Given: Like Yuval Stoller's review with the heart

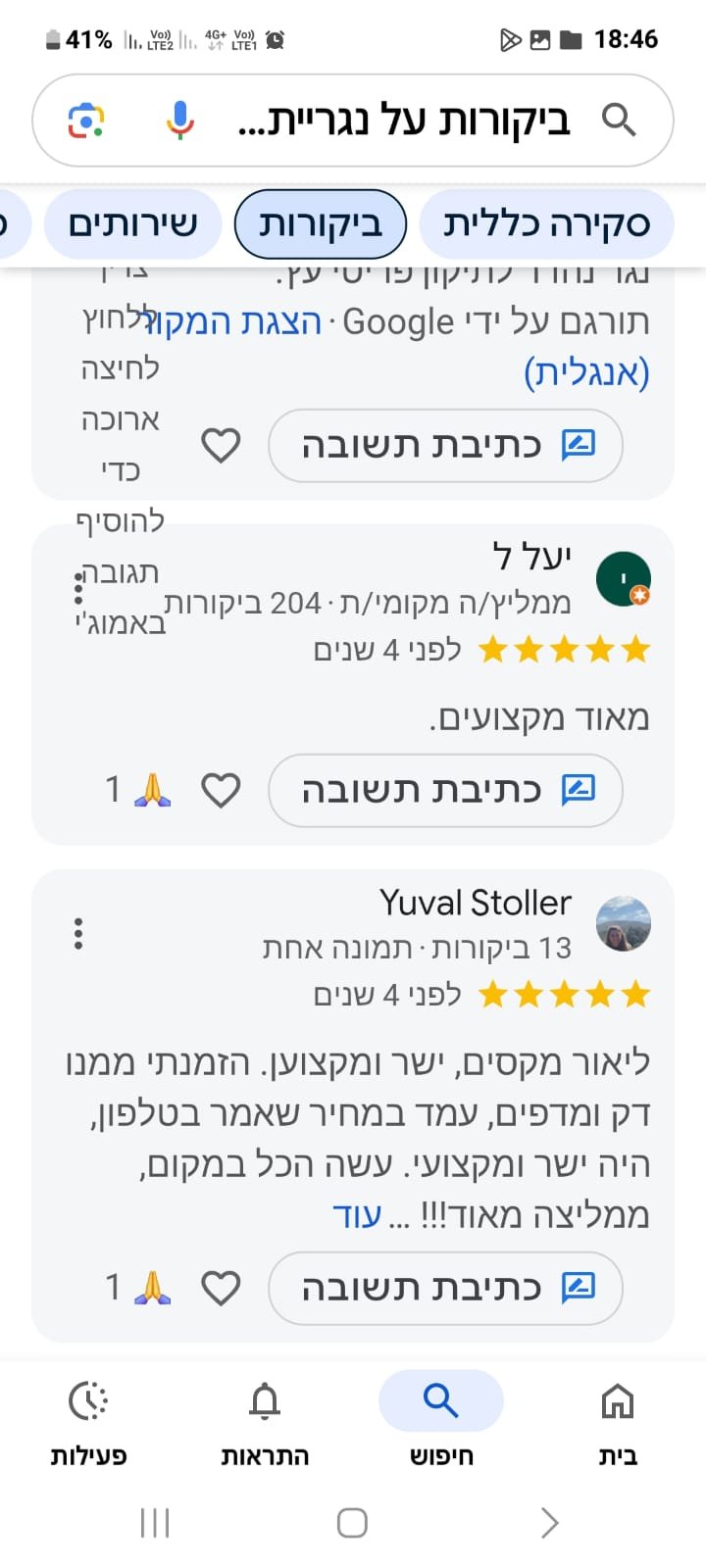Looking at the screenshot, I should 221,1288.
